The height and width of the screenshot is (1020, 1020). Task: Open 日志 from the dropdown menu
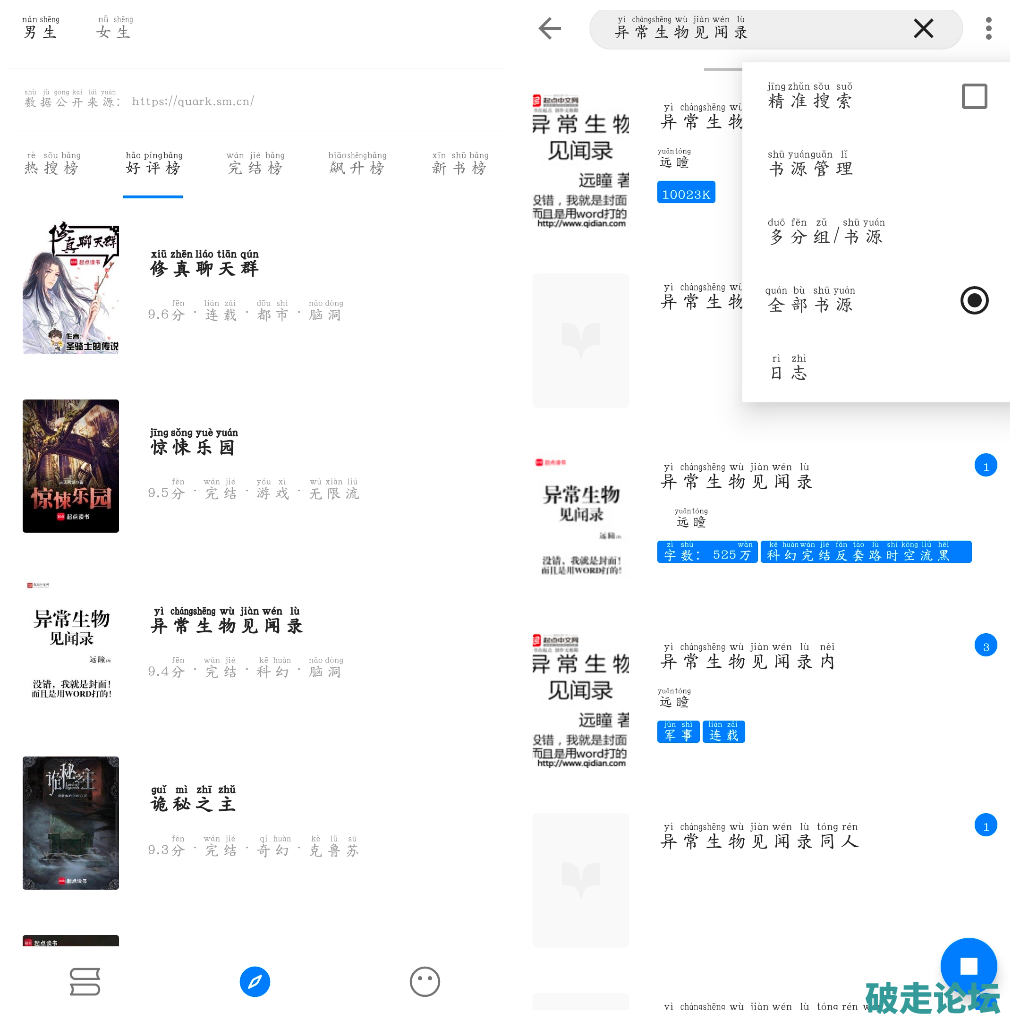788,369
